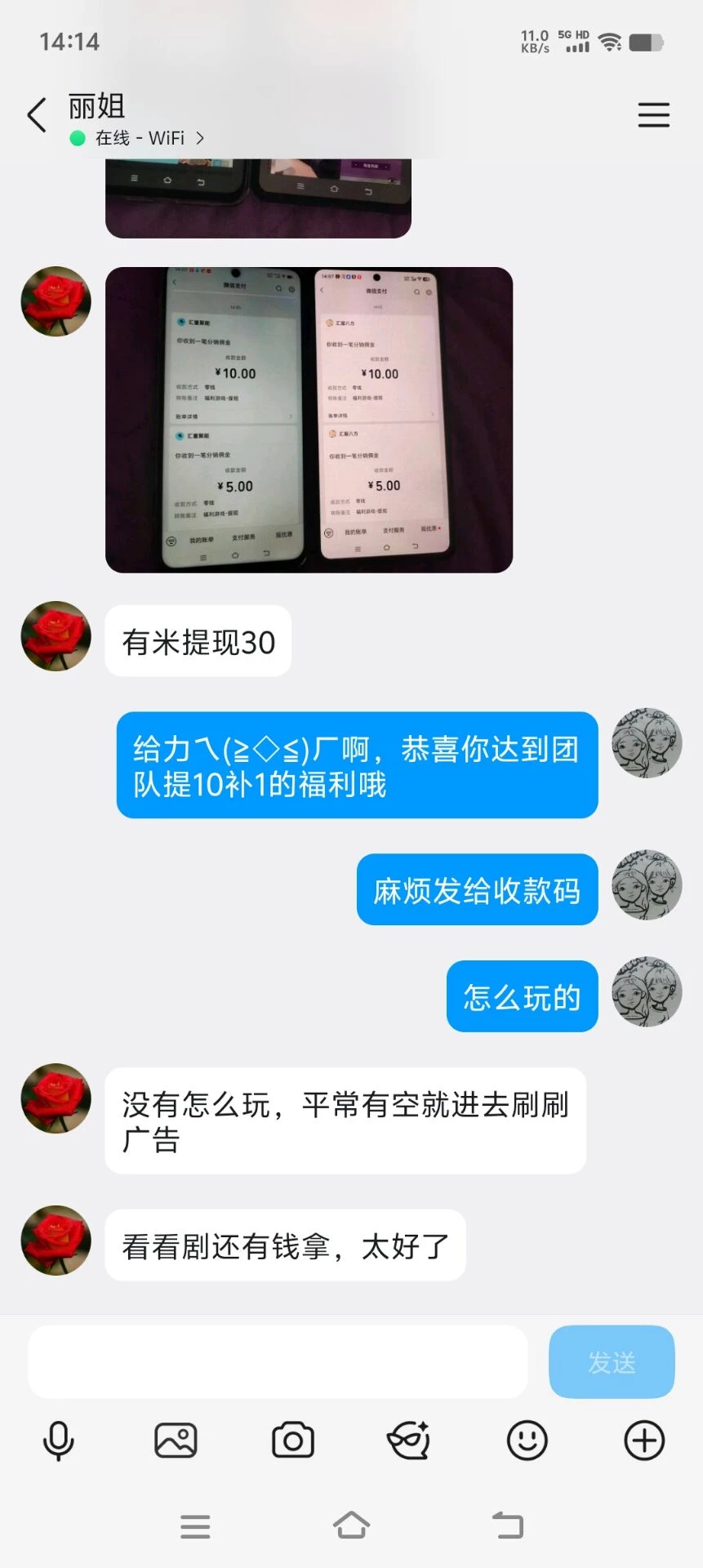Go to the system home screen
Screen dimensions: 703x1568
point(351,1525)
